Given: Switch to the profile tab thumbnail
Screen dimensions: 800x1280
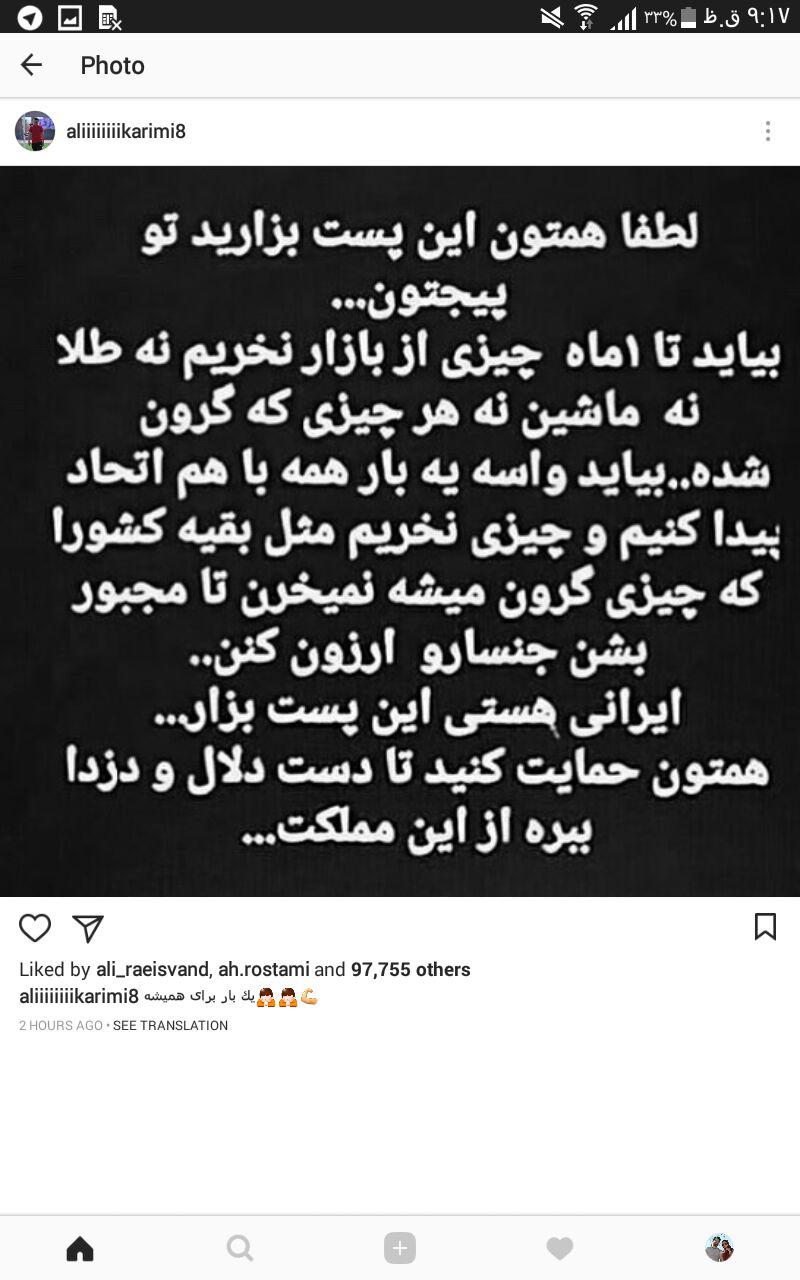Looking at the screenshot, I should tap(720, 1248).
